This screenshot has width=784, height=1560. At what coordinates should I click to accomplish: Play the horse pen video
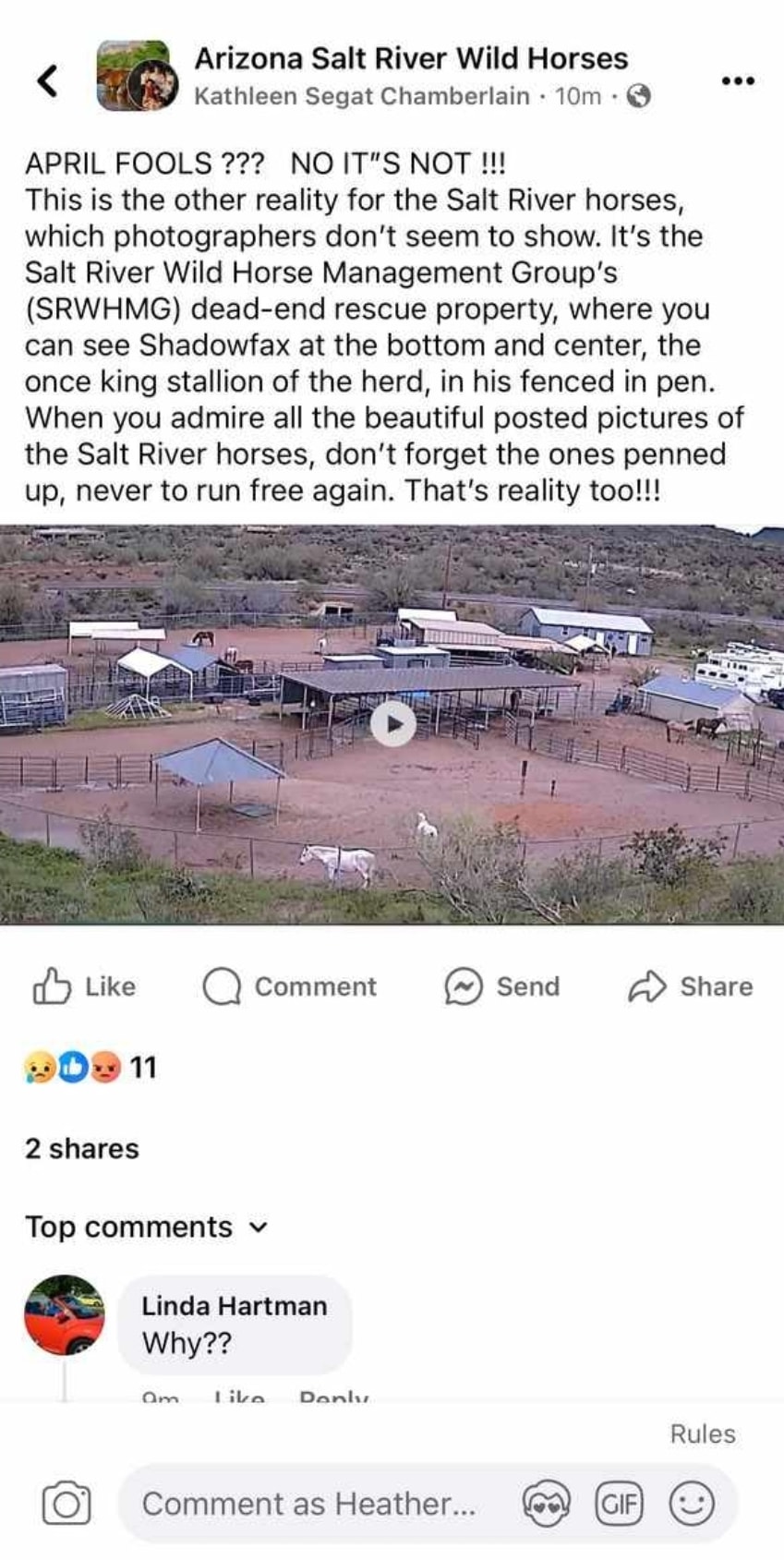tap(392, 725)
